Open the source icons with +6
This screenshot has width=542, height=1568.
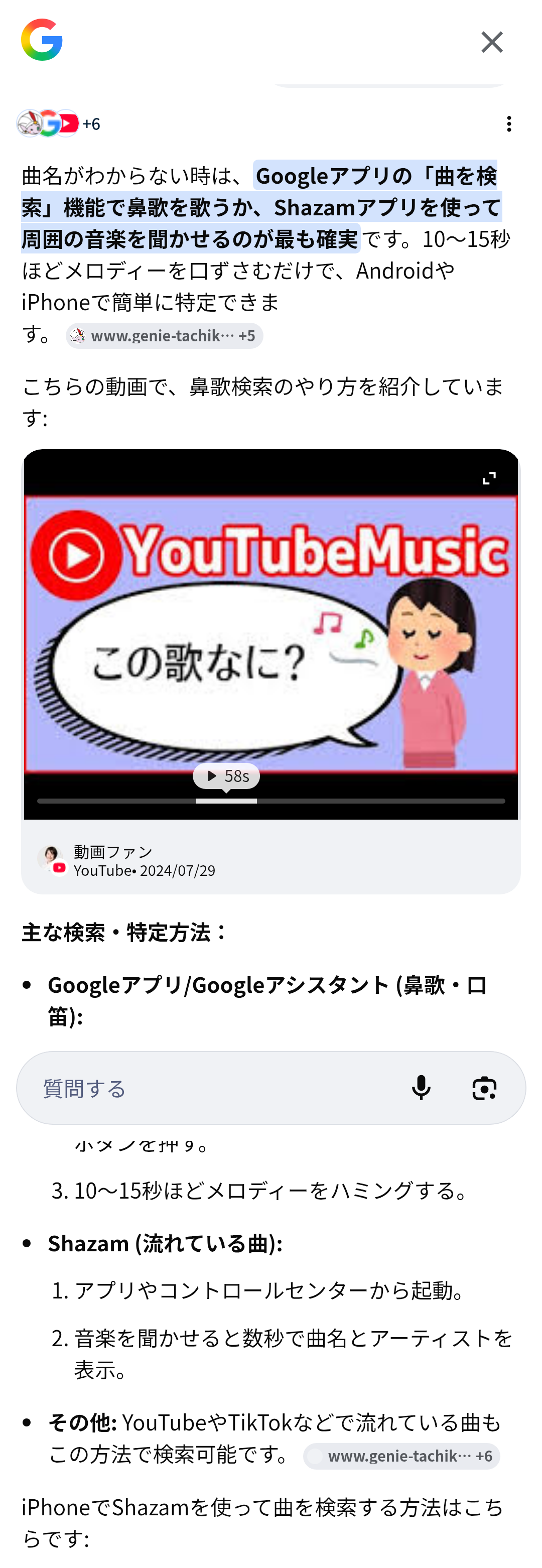tap(58, 123)
